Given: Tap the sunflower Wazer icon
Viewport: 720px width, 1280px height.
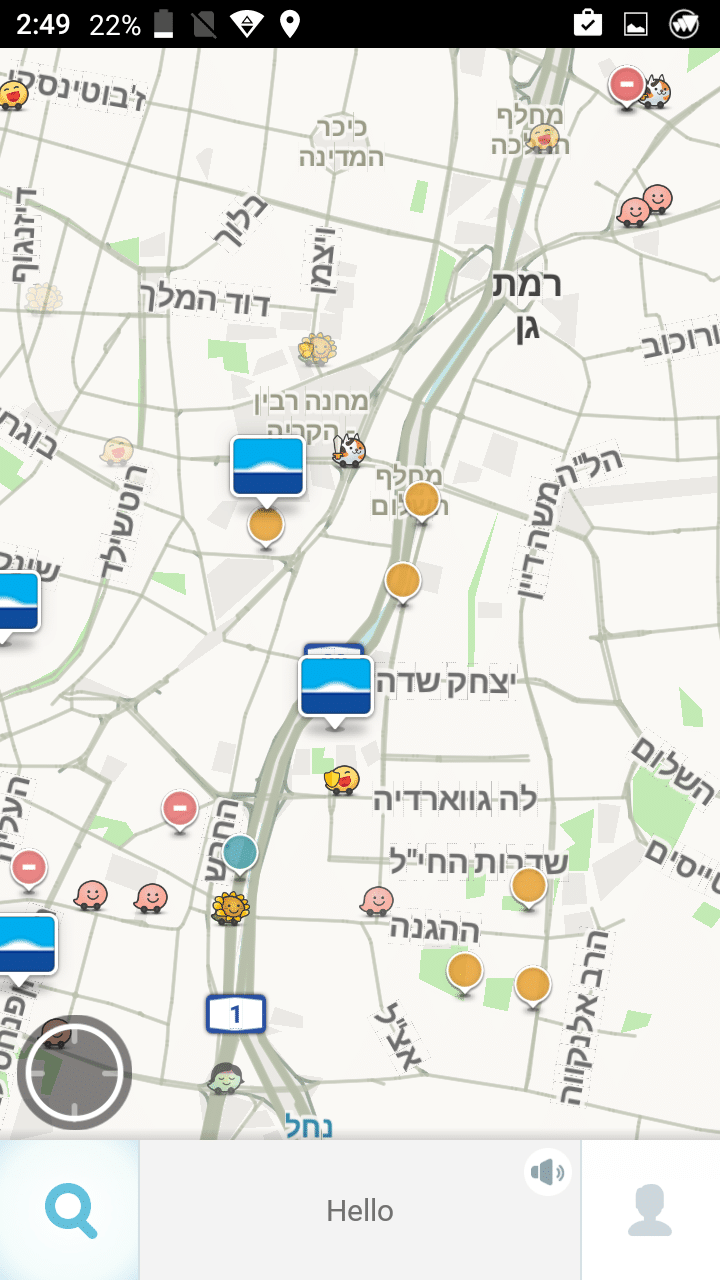Looking at the screenshot, I should point(231,907).
